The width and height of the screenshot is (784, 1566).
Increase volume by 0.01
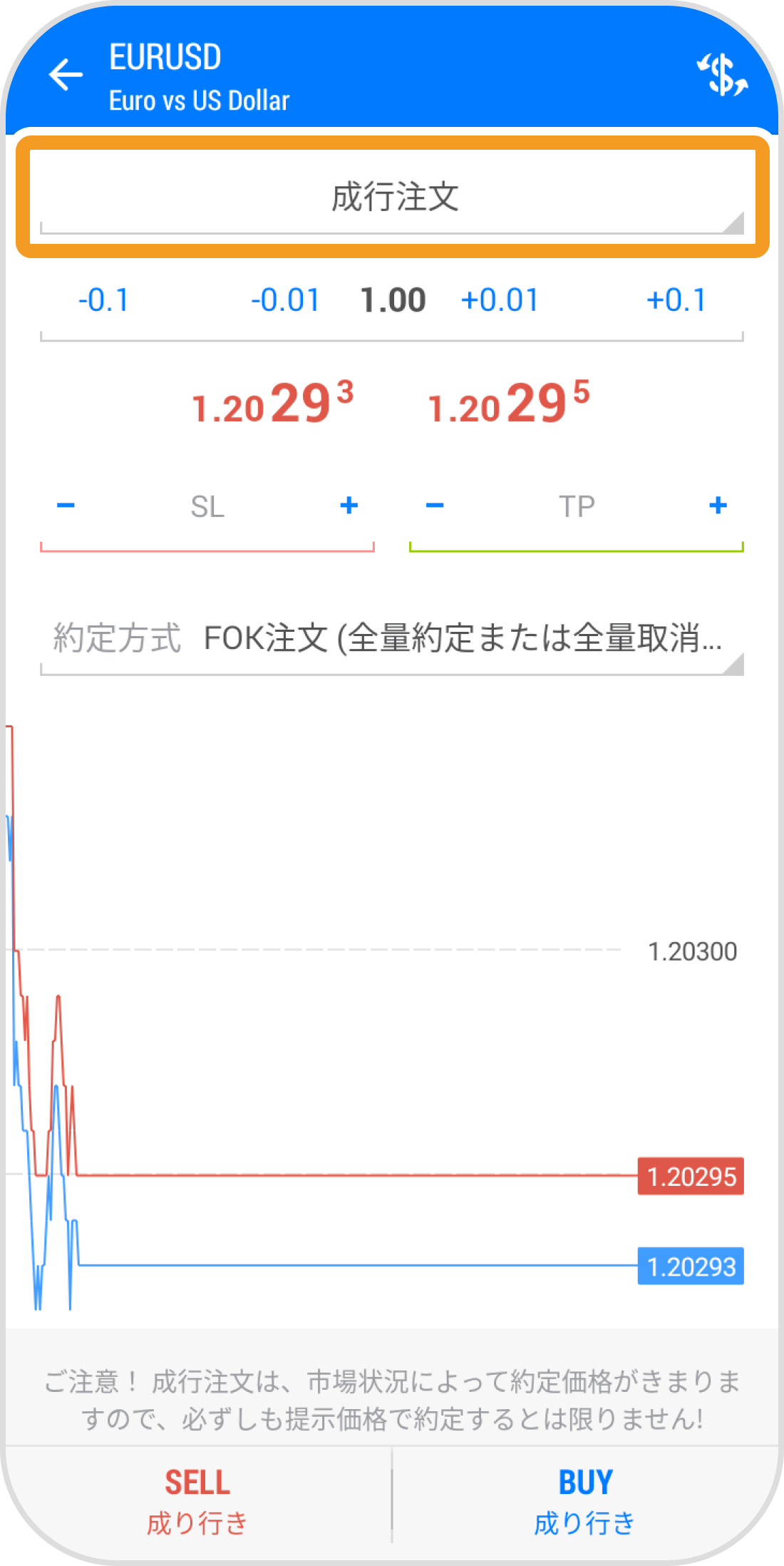coord(500,300)
